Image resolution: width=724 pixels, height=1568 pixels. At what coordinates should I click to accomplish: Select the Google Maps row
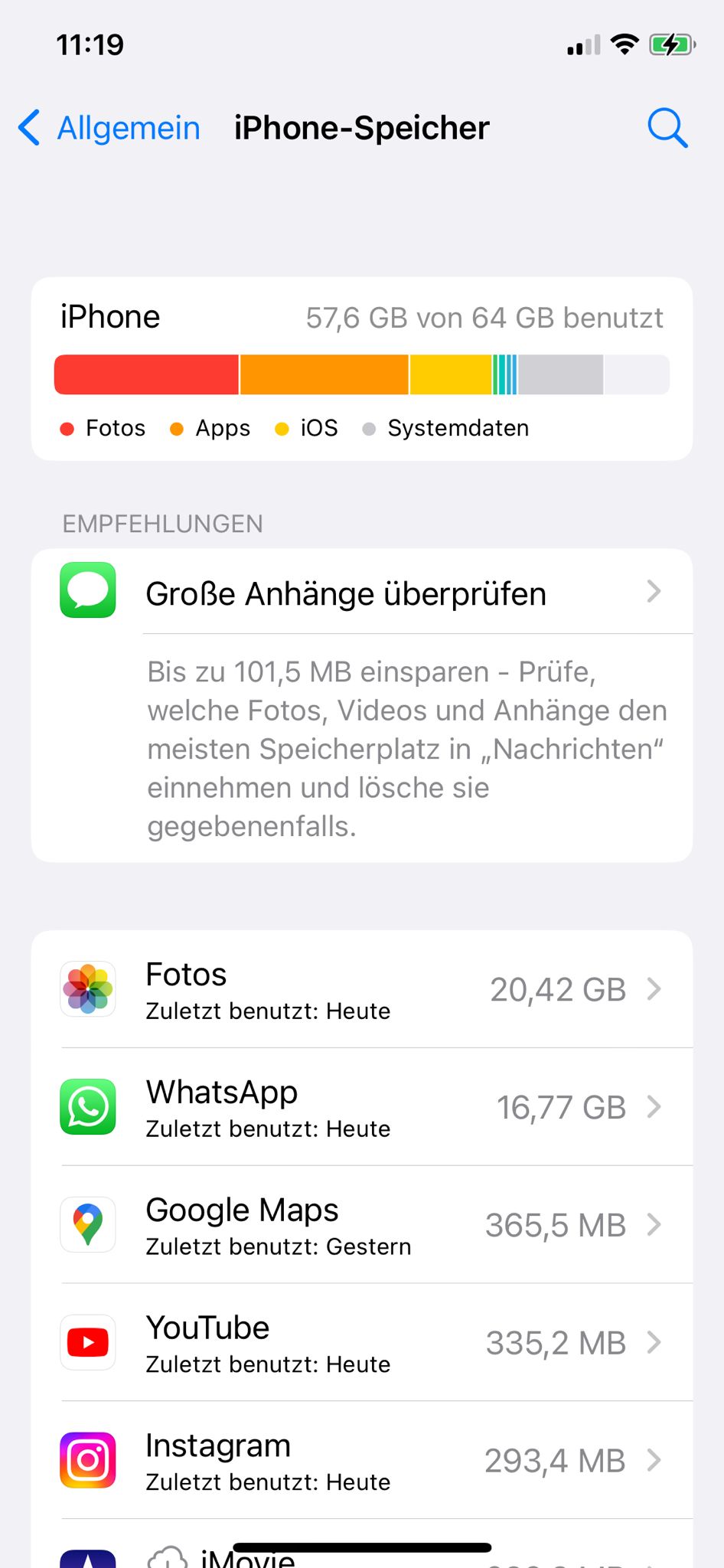[x=361, y=1226]
